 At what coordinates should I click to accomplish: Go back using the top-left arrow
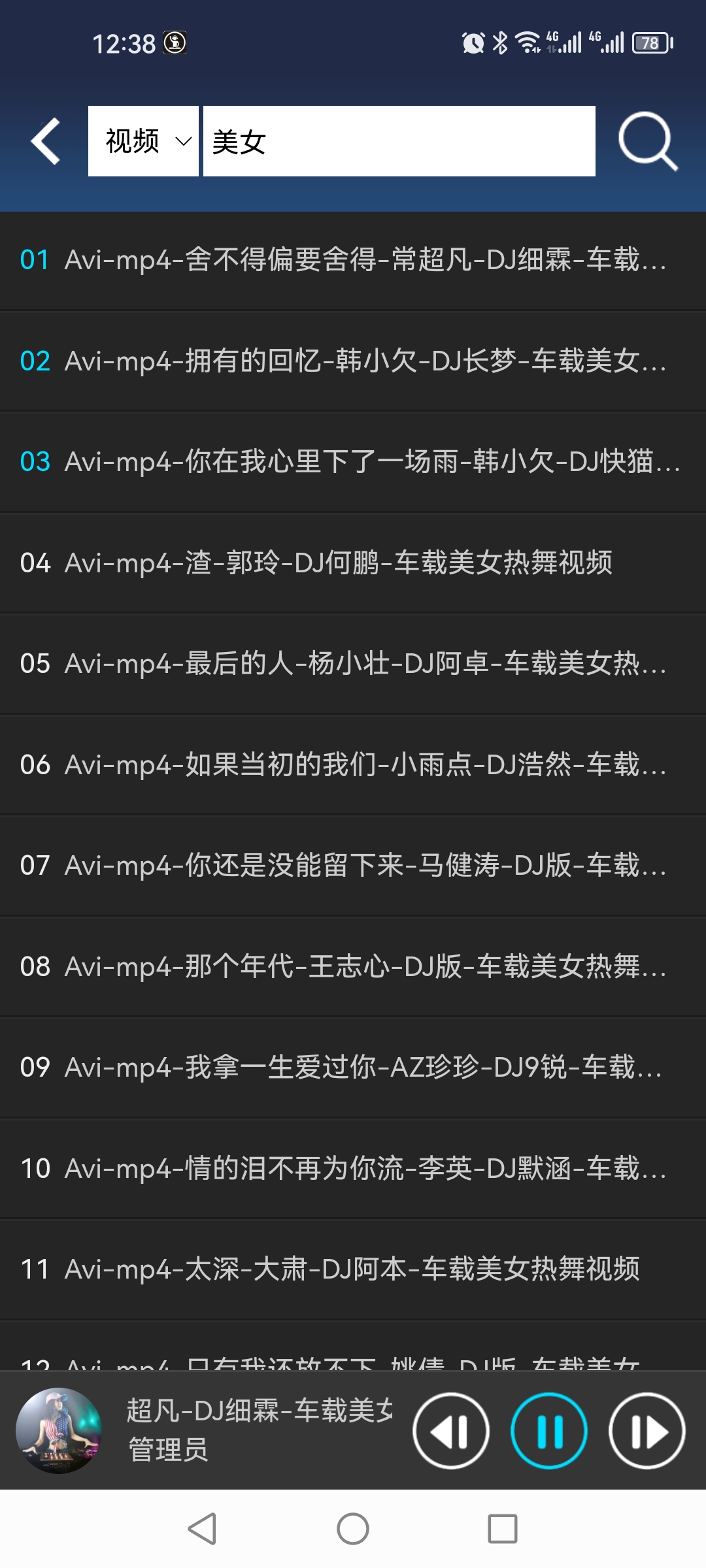click(x=46, y=141)
